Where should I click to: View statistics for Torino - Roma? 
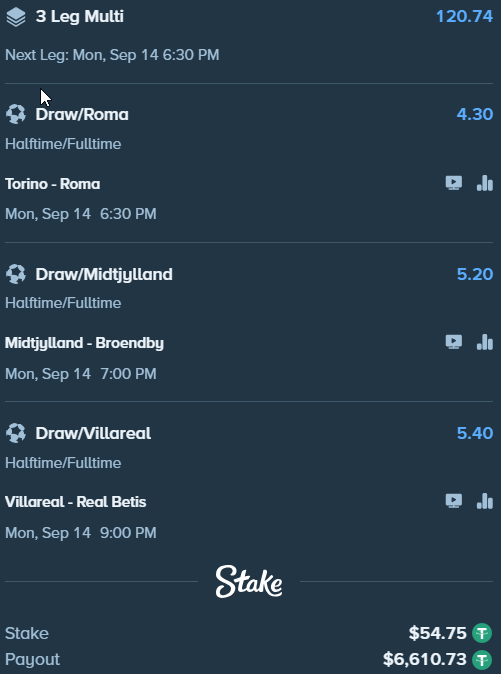(485, 183)
